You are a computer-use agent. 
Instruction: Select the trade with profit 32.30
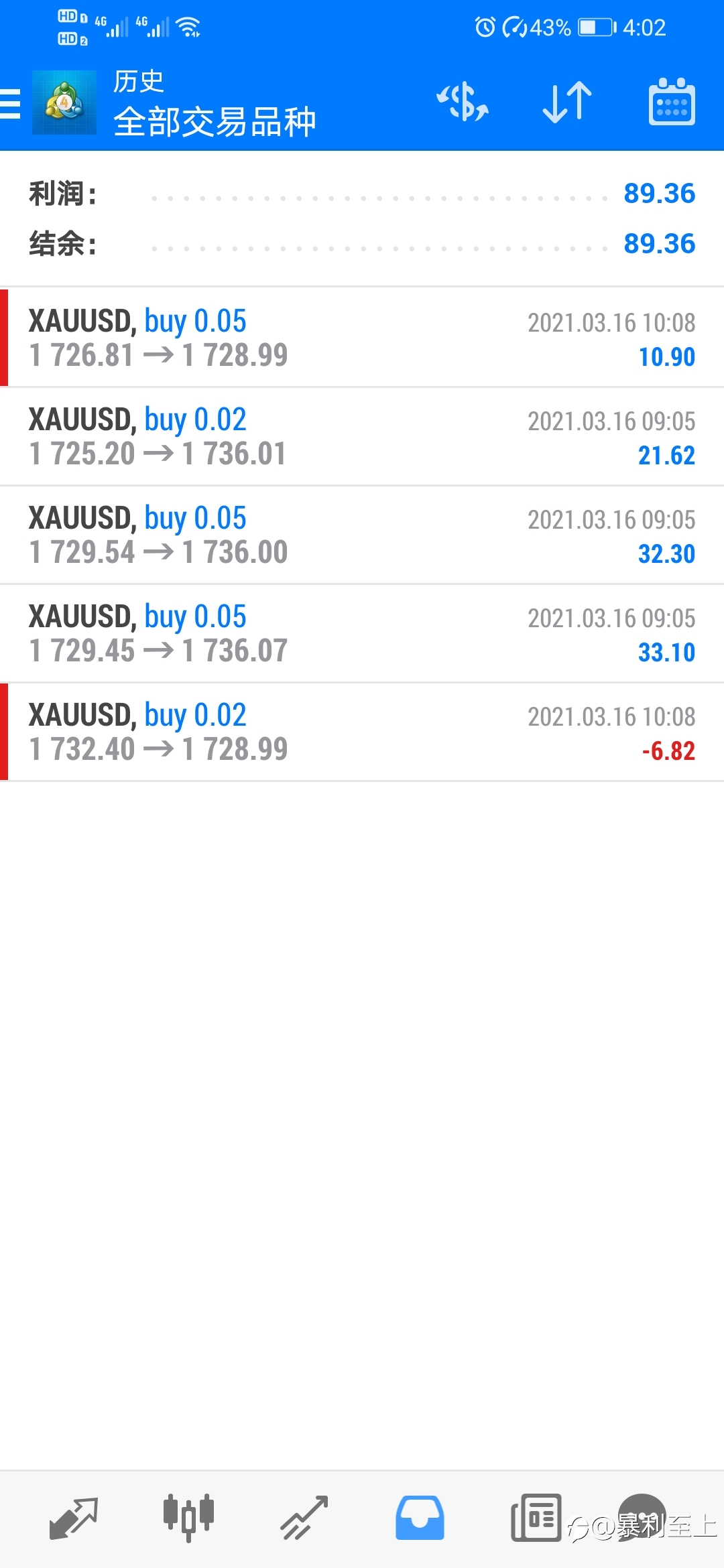[x=362, y=535]
